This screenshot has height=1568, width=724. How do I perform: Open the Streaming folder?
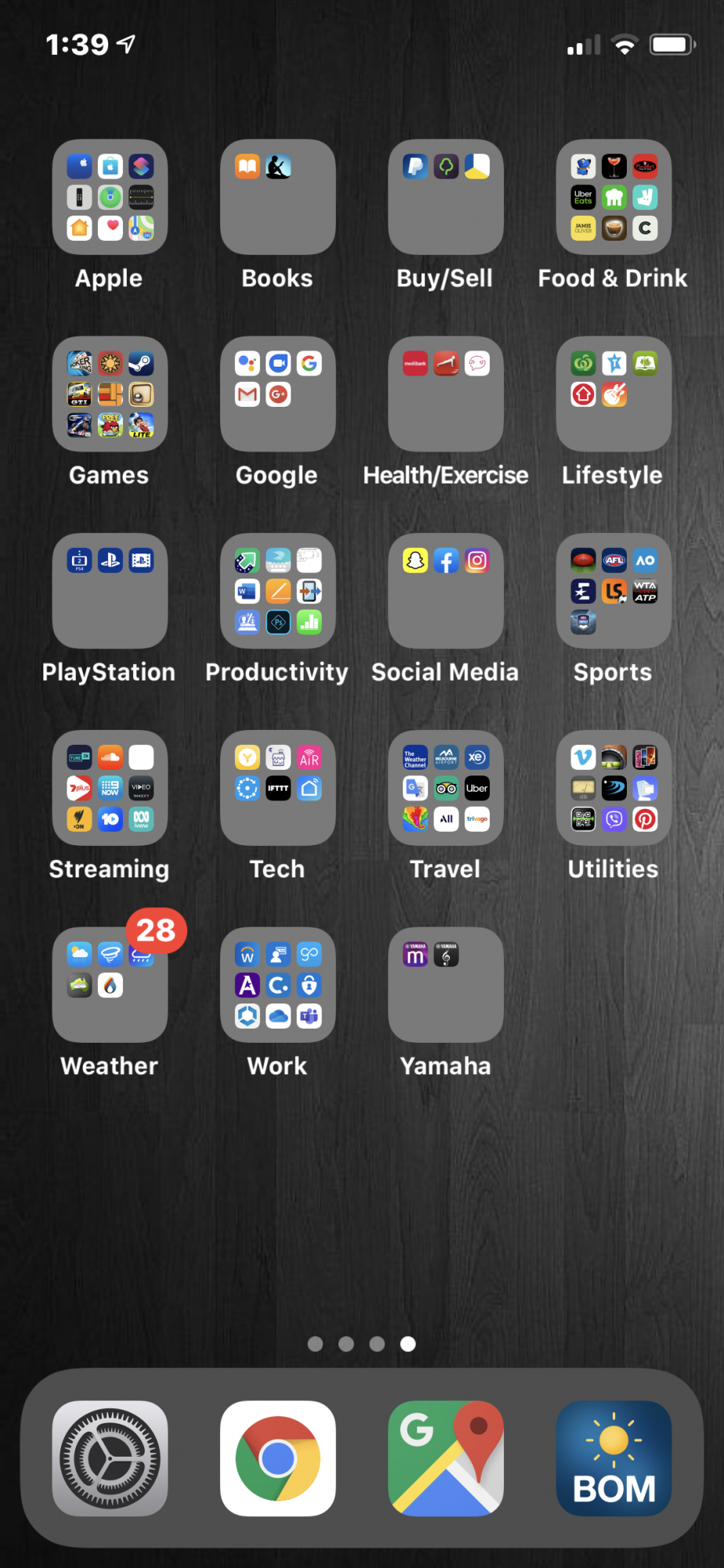pos(110,788)
